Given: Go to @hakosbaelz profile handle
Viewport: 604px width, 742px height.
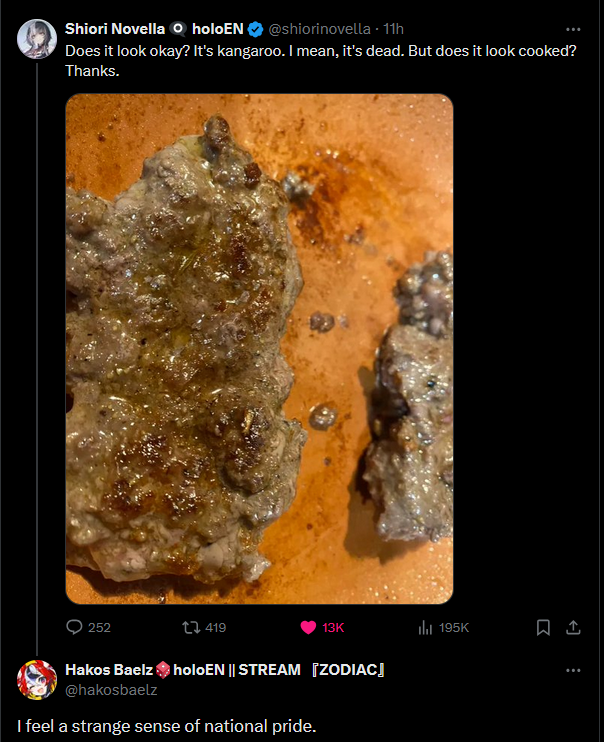Looking at the screenshot, I should point(111,689).
